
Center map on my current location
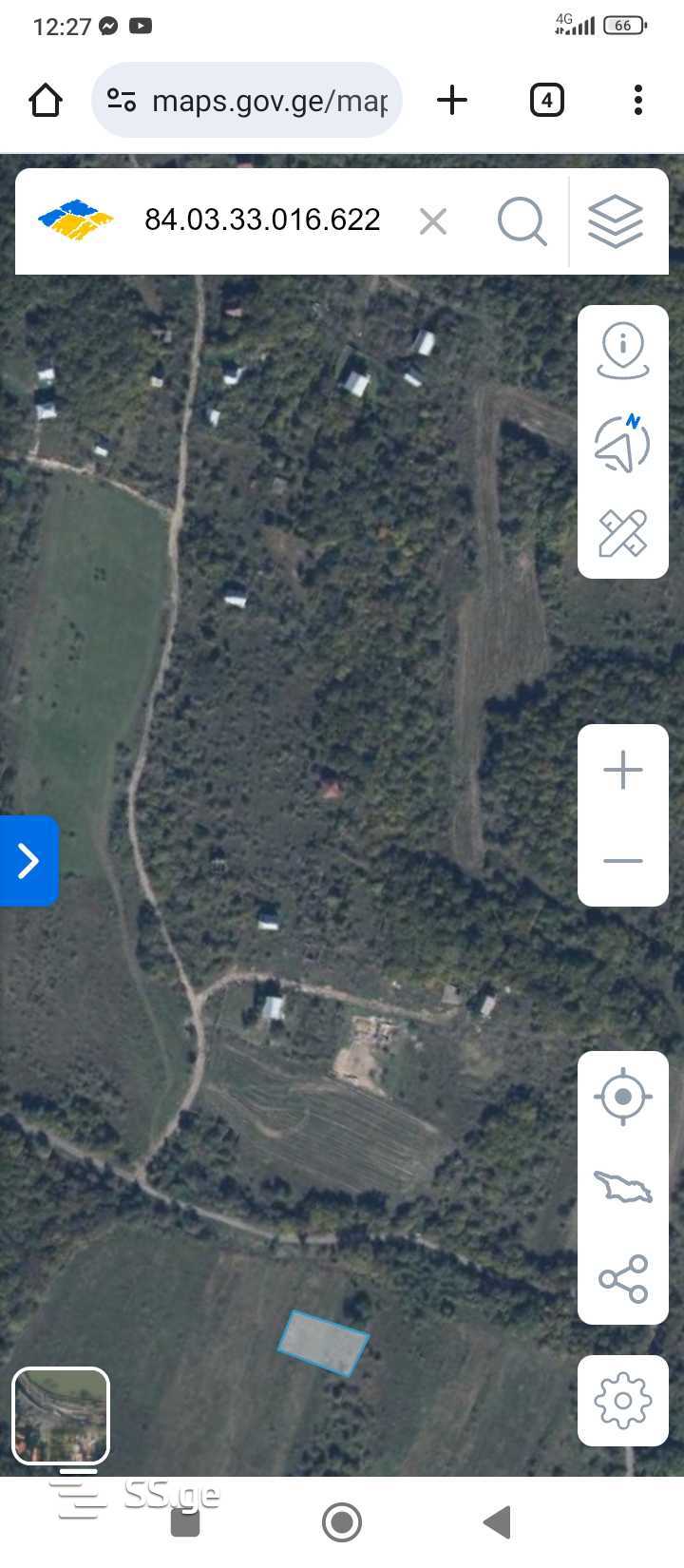click(x=623, y=1097)
